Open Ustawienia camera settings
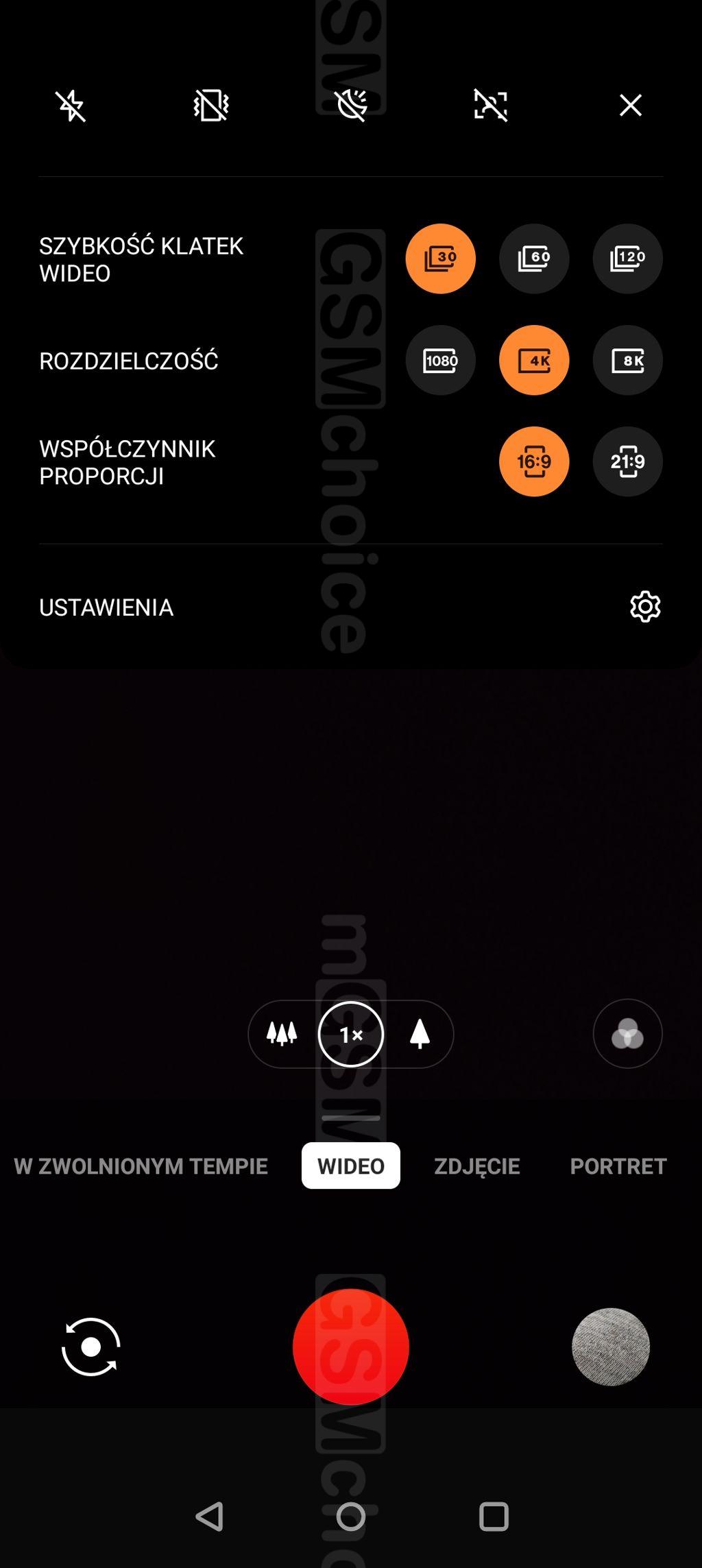 coord(644,607)
